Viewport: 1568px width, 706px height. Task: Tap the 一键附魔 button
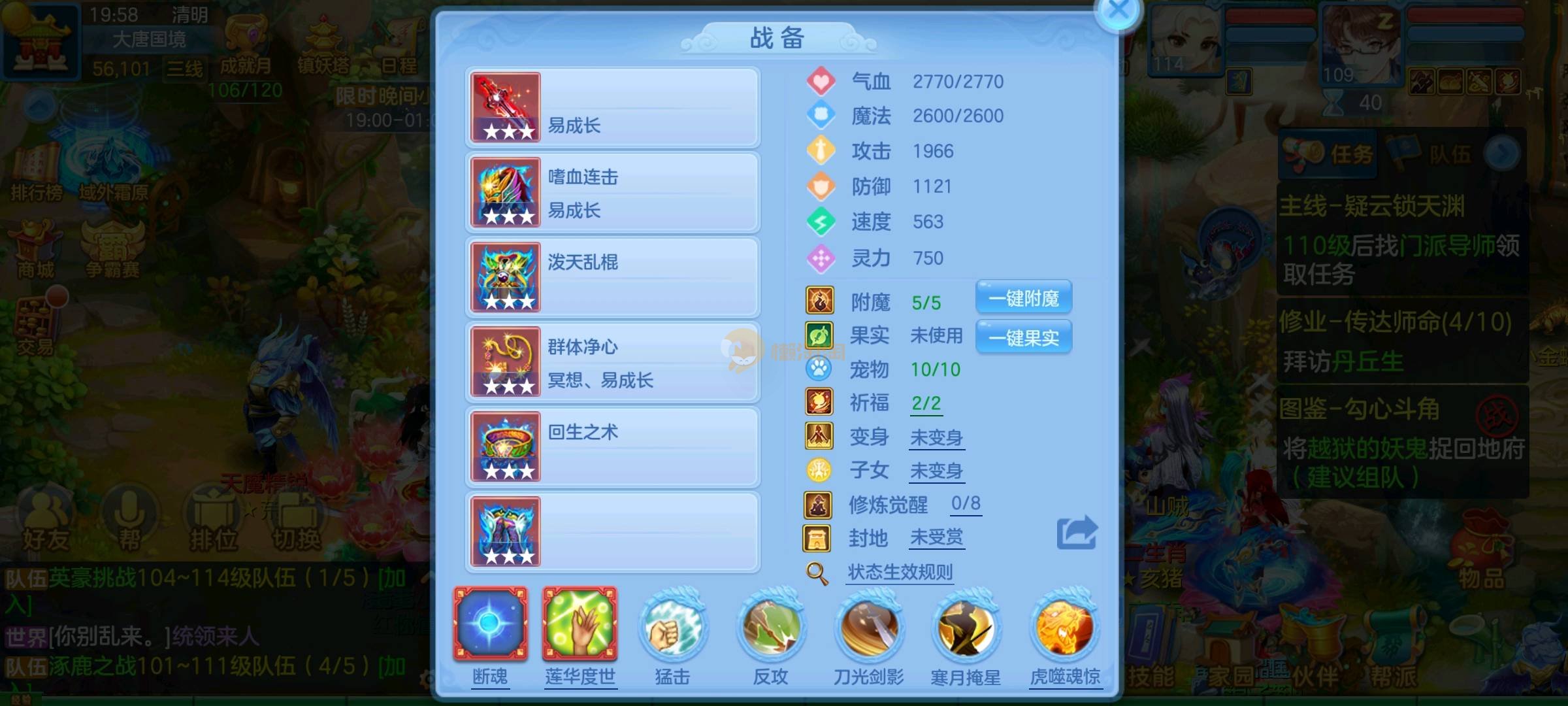point(1023,299)
